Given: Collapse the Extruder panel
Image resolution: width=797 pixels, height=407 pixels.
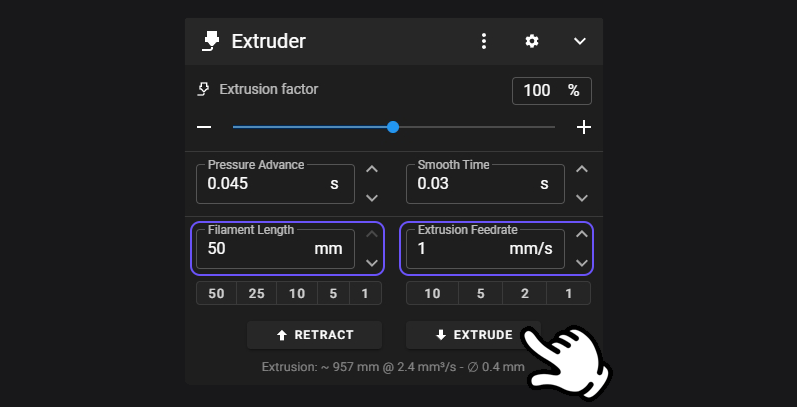Looking at the screenshot, I should pos(580,41).
